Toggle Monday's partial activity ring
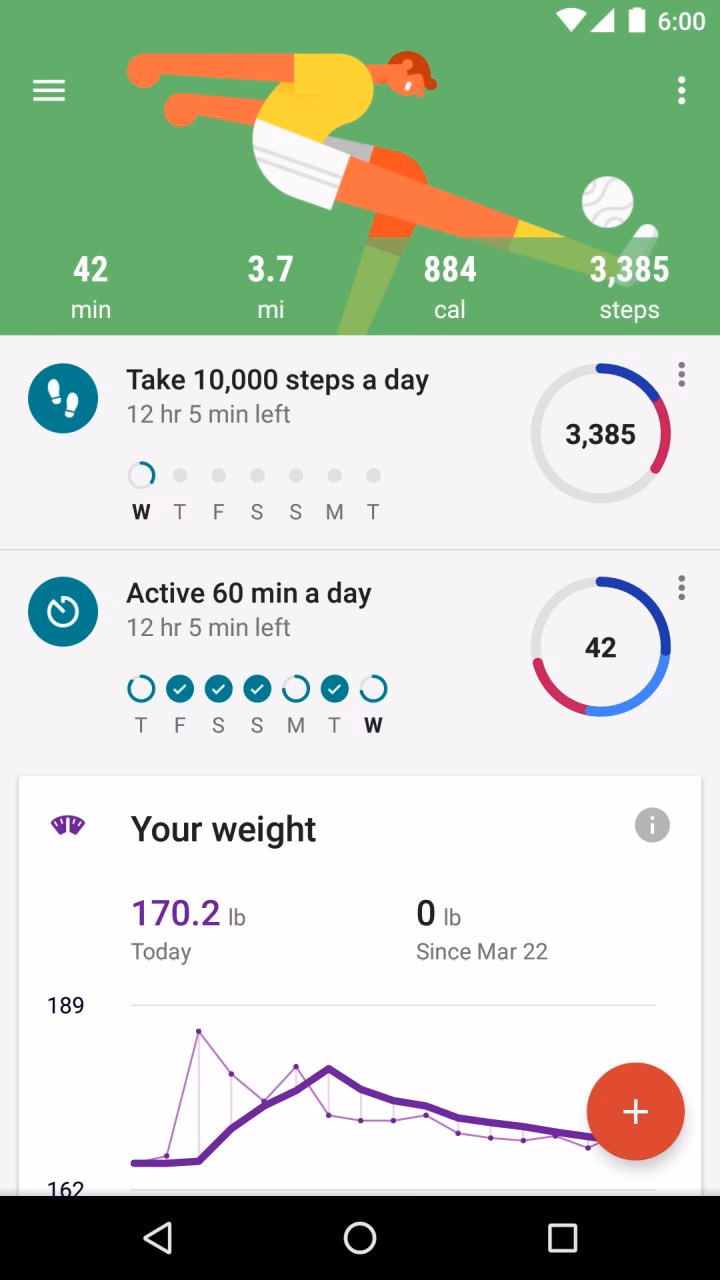Screen dimensions: 720x1280 [296, 688]
